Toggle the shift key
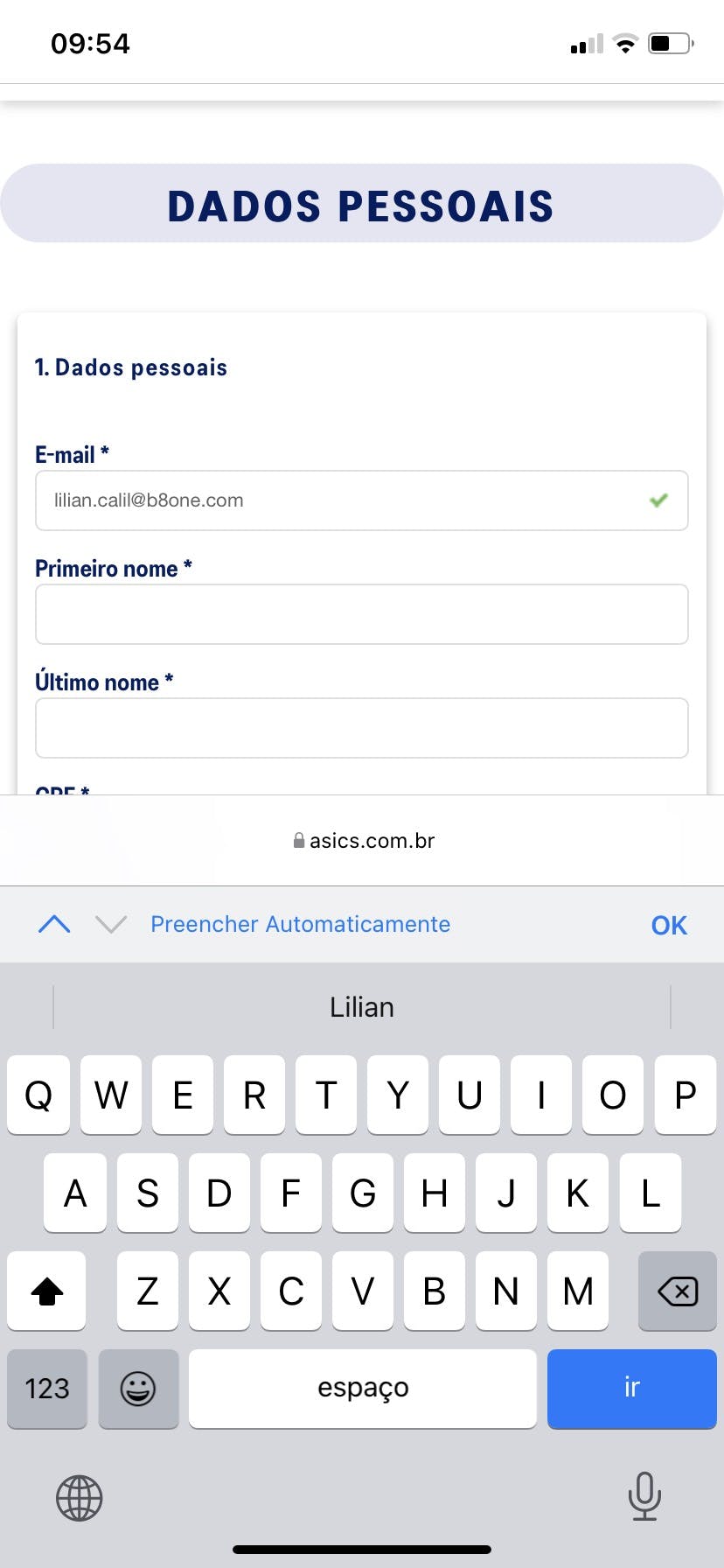 (47, 1291)
